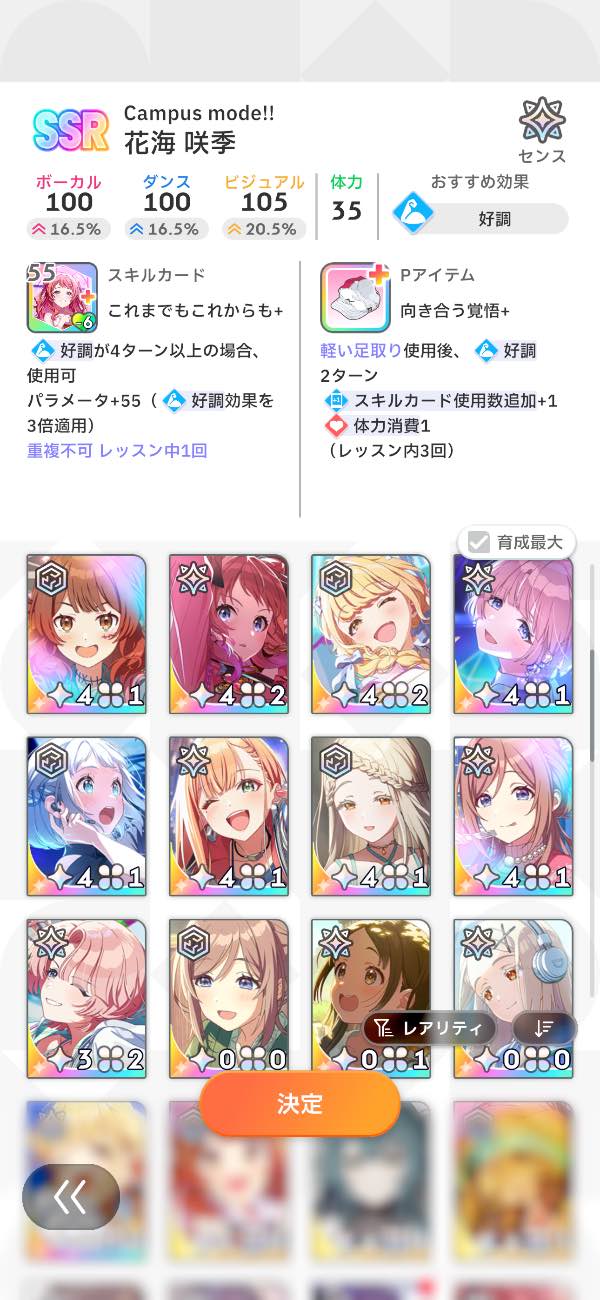Choose the cream braided-hair idol card
The width and height of the screenshot is (600, 1300).
tap(371, 816)
